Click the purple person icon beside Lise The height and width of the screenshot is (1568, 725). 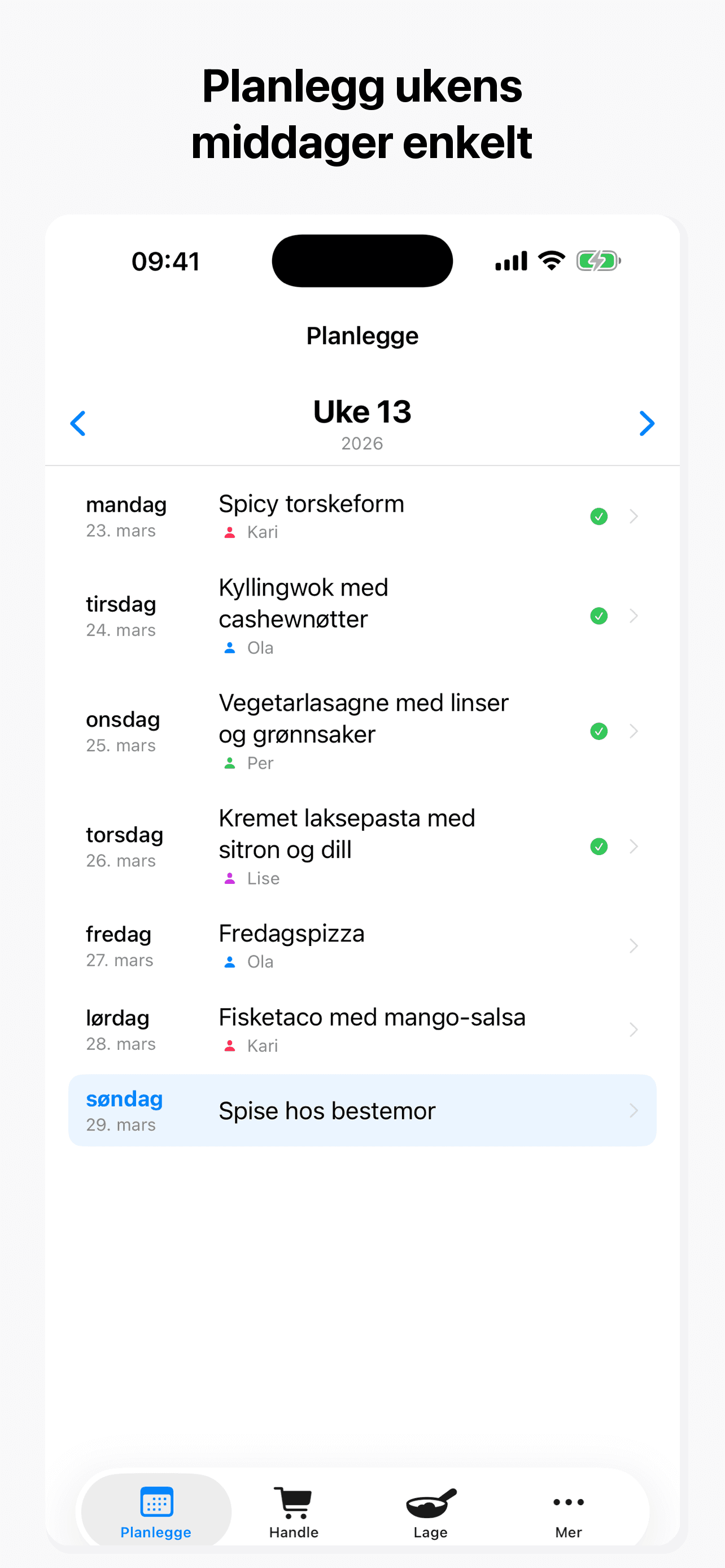click(x=229, y=878)
